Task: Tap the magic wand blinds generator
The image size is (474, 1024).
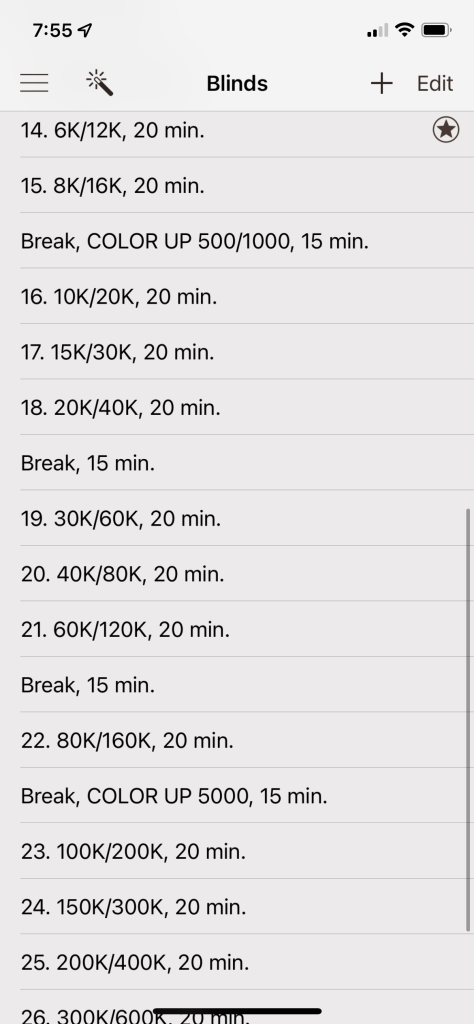Action: (100, 84)
